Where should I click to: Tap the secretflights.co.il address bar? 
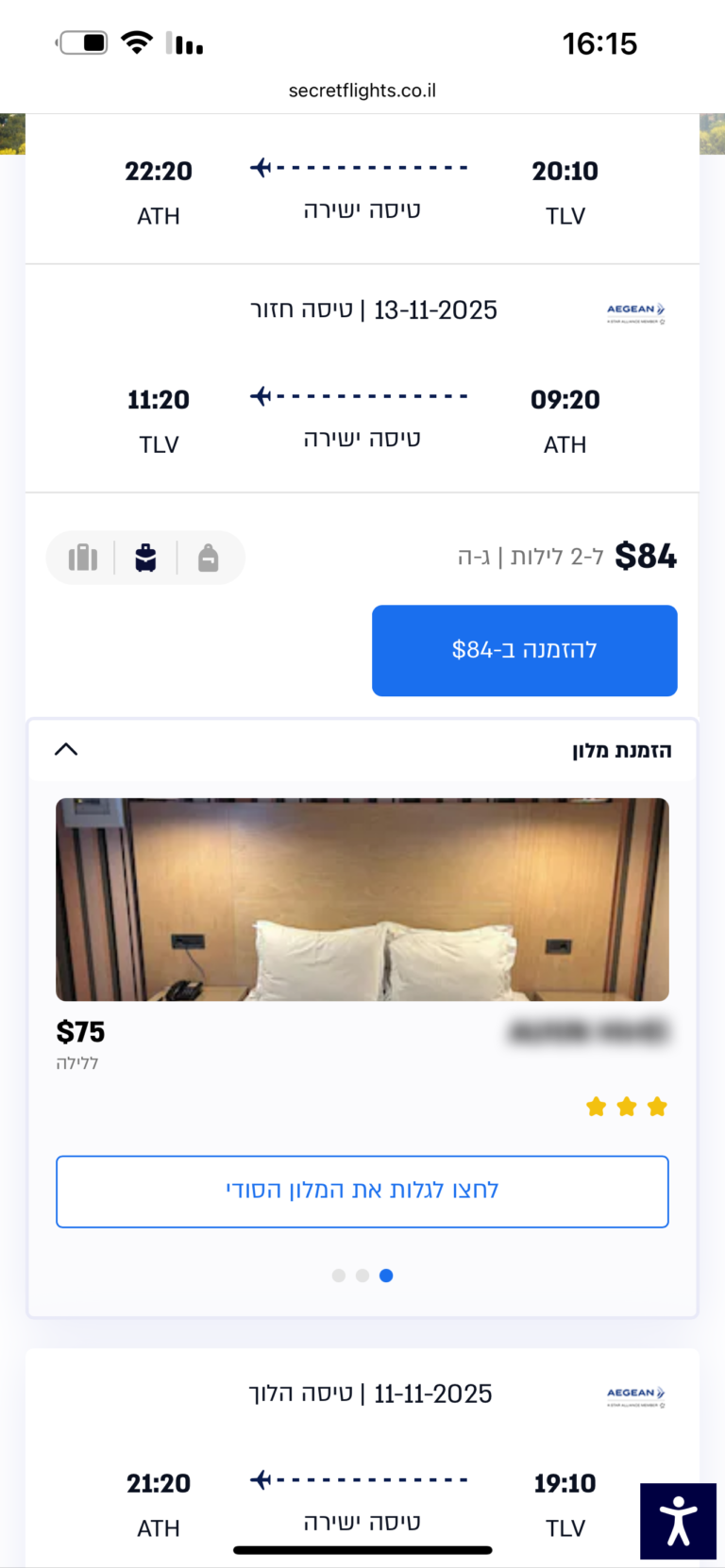click(x=362, y=91)
